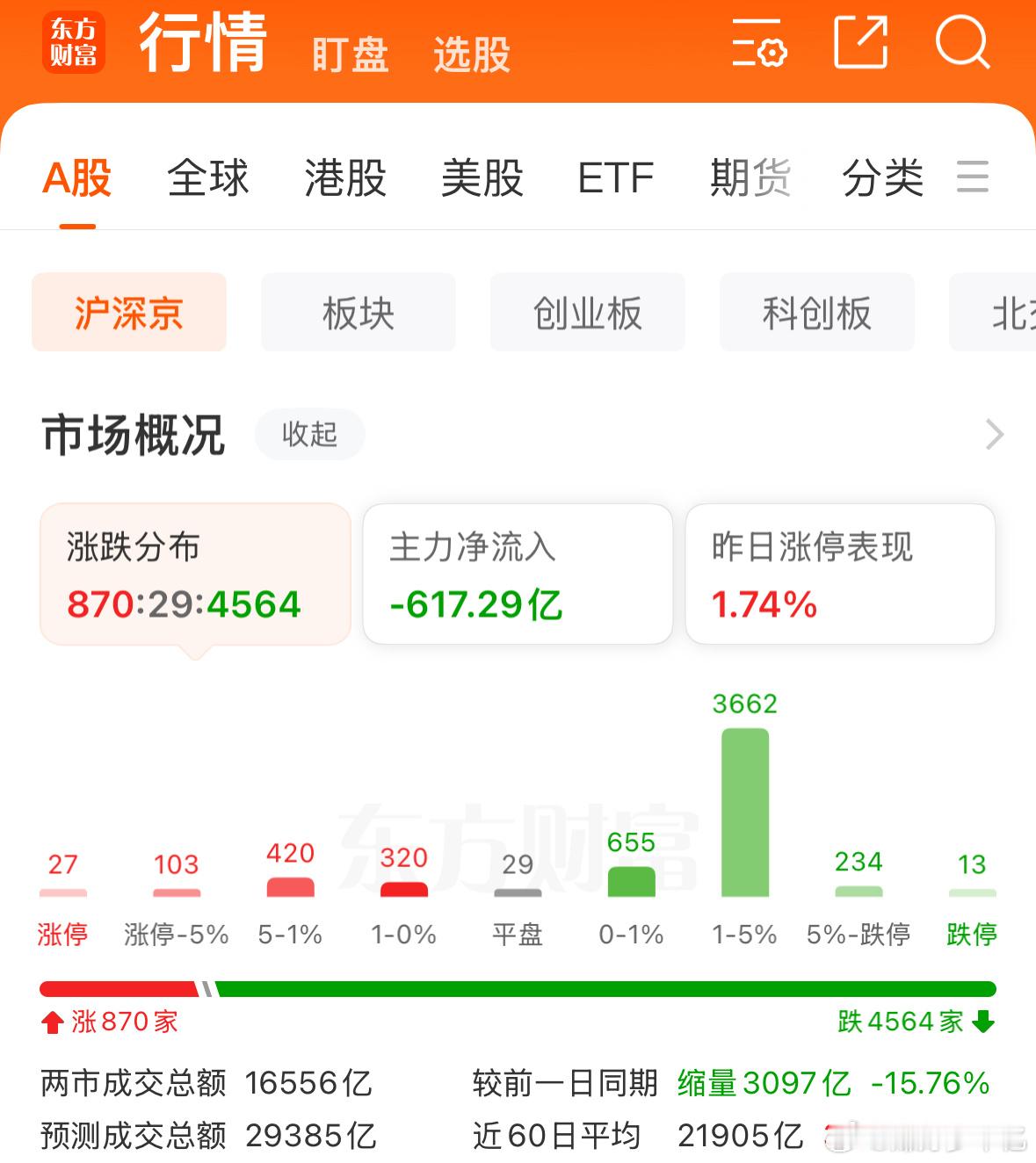Open the 盯盘 menu item
The width and height of the screenshot is (1036, 1163).
pos(348,54)
